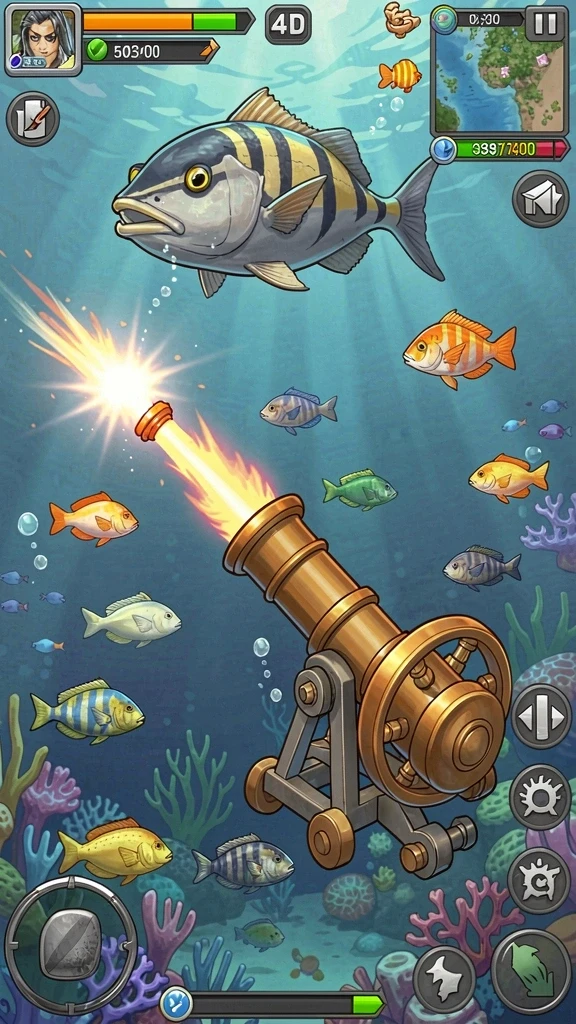Tap the left-right arrows aim button

(x=541, y=718)
